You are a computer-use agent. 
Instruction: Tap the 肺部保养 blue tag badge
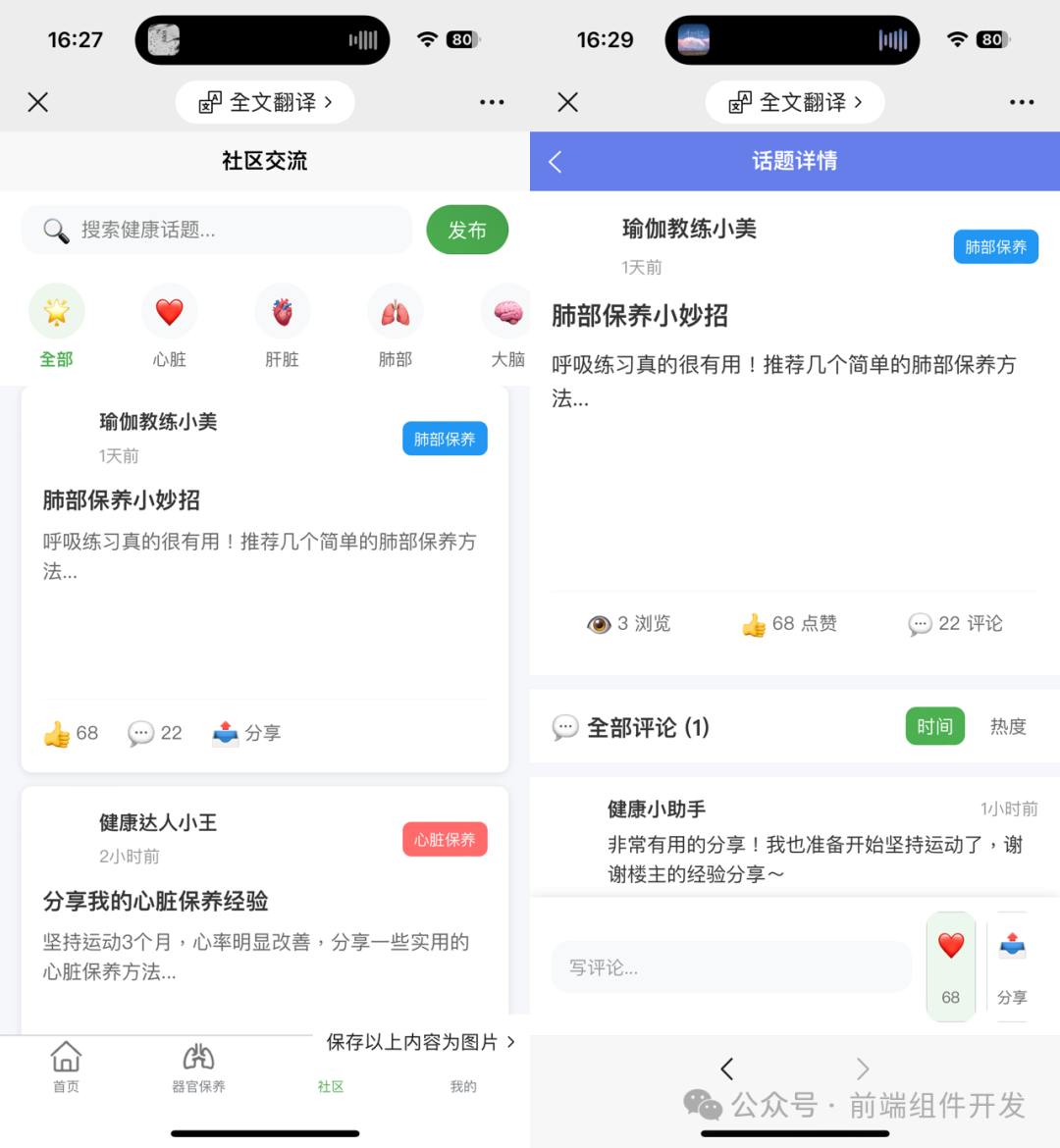coord(445,439)
